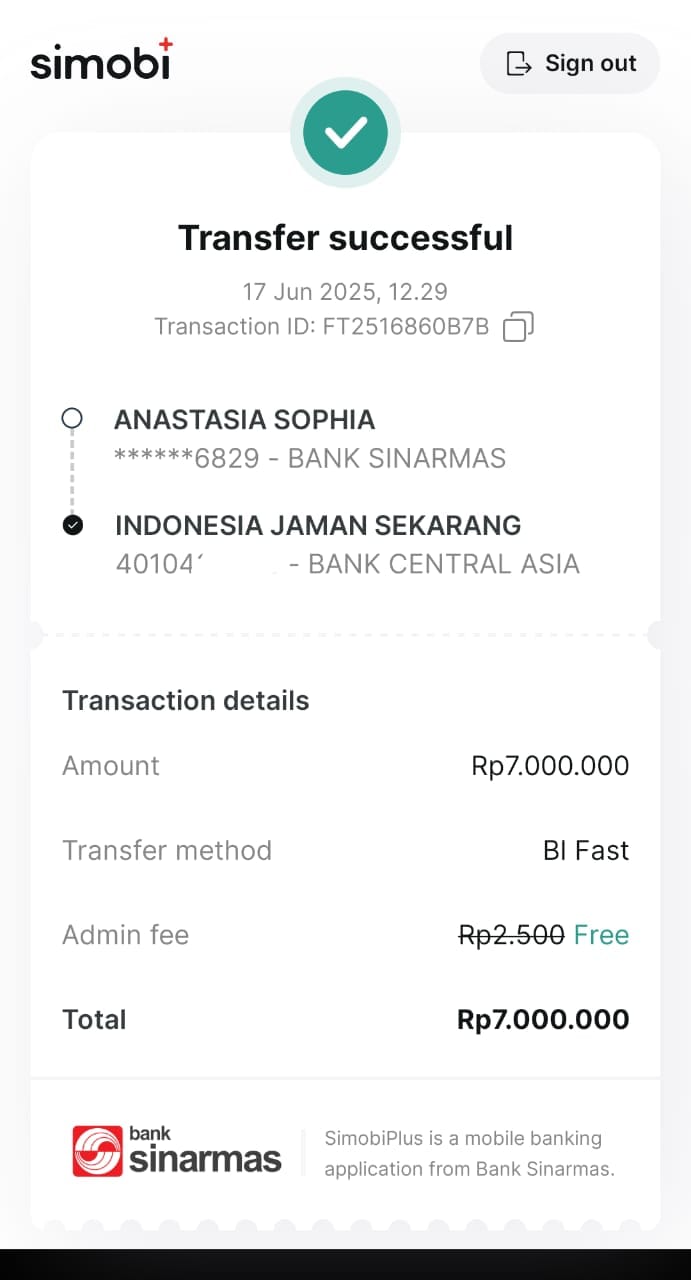Tap the Sign out button

(x=570, y=64)
